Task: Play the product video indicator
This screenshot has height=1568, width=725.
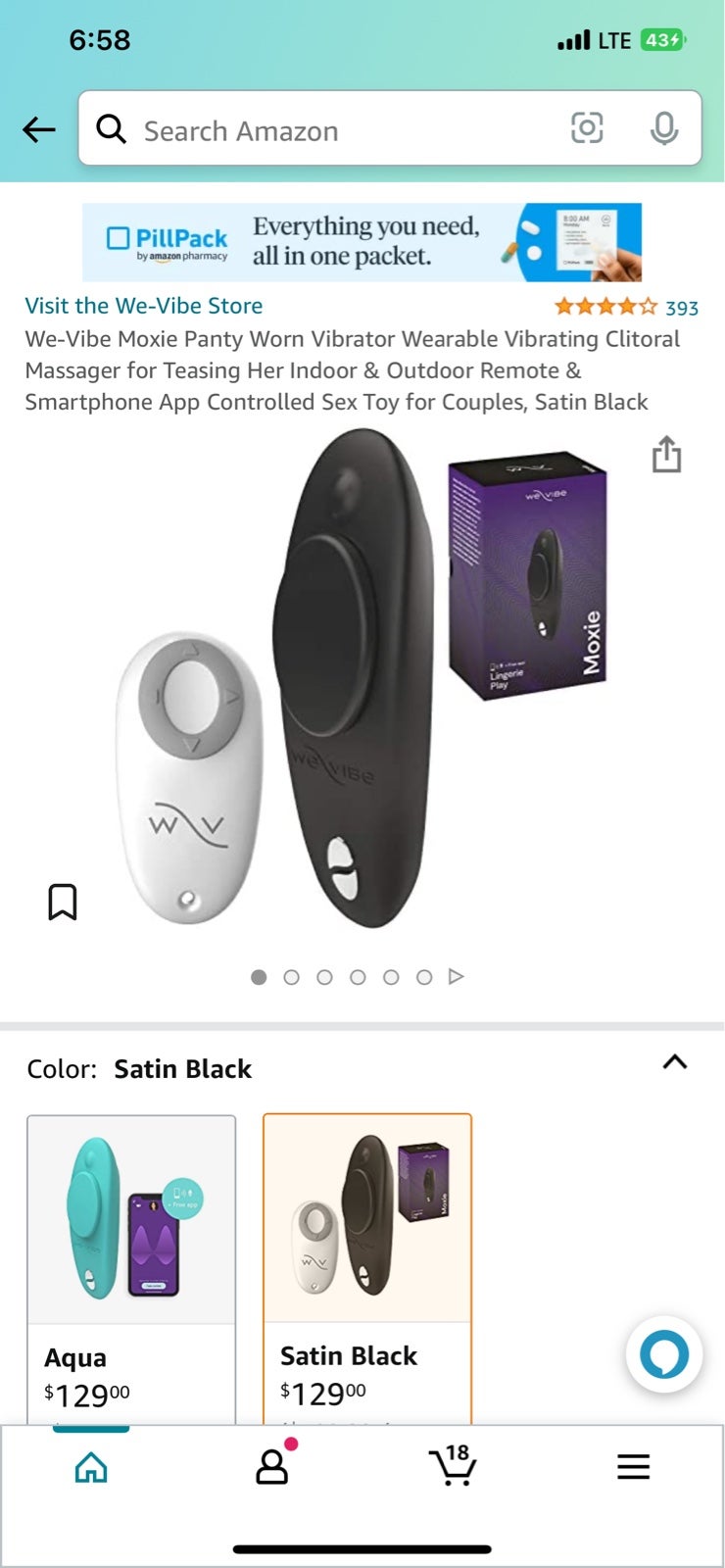Action: (x=456, y=977)
